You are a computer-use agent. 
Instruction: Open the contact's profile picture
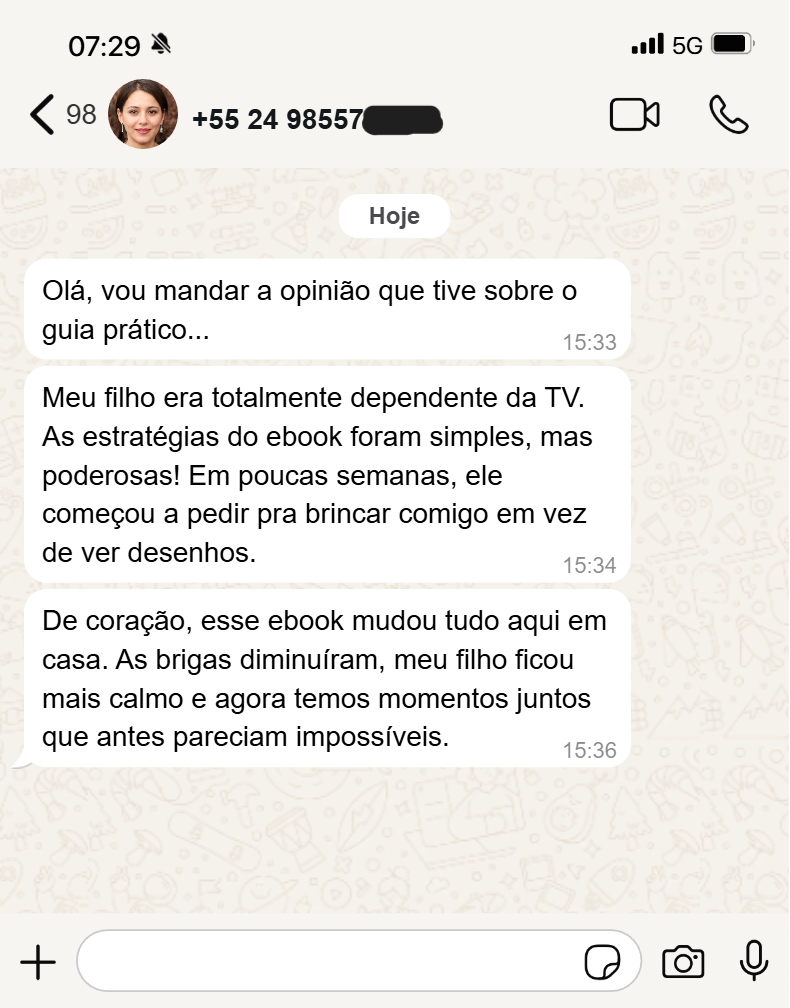142,115
